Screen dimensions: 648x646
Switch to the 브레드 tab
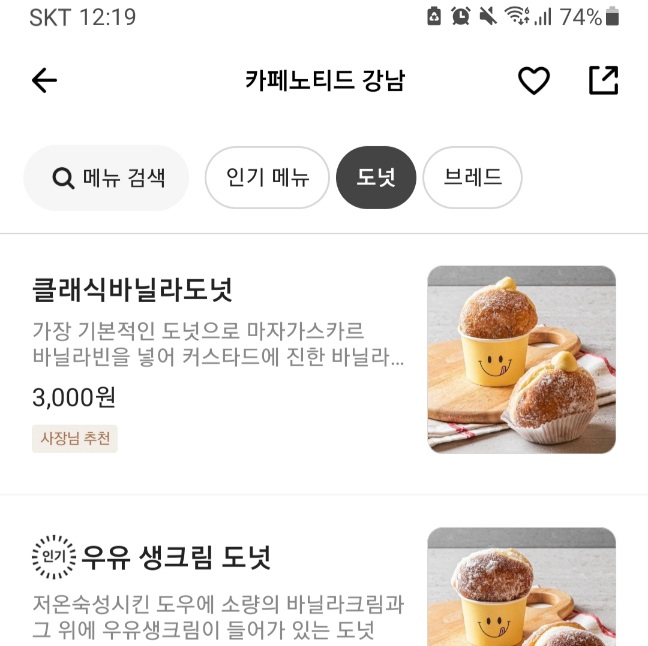click(x=472, y=178)
